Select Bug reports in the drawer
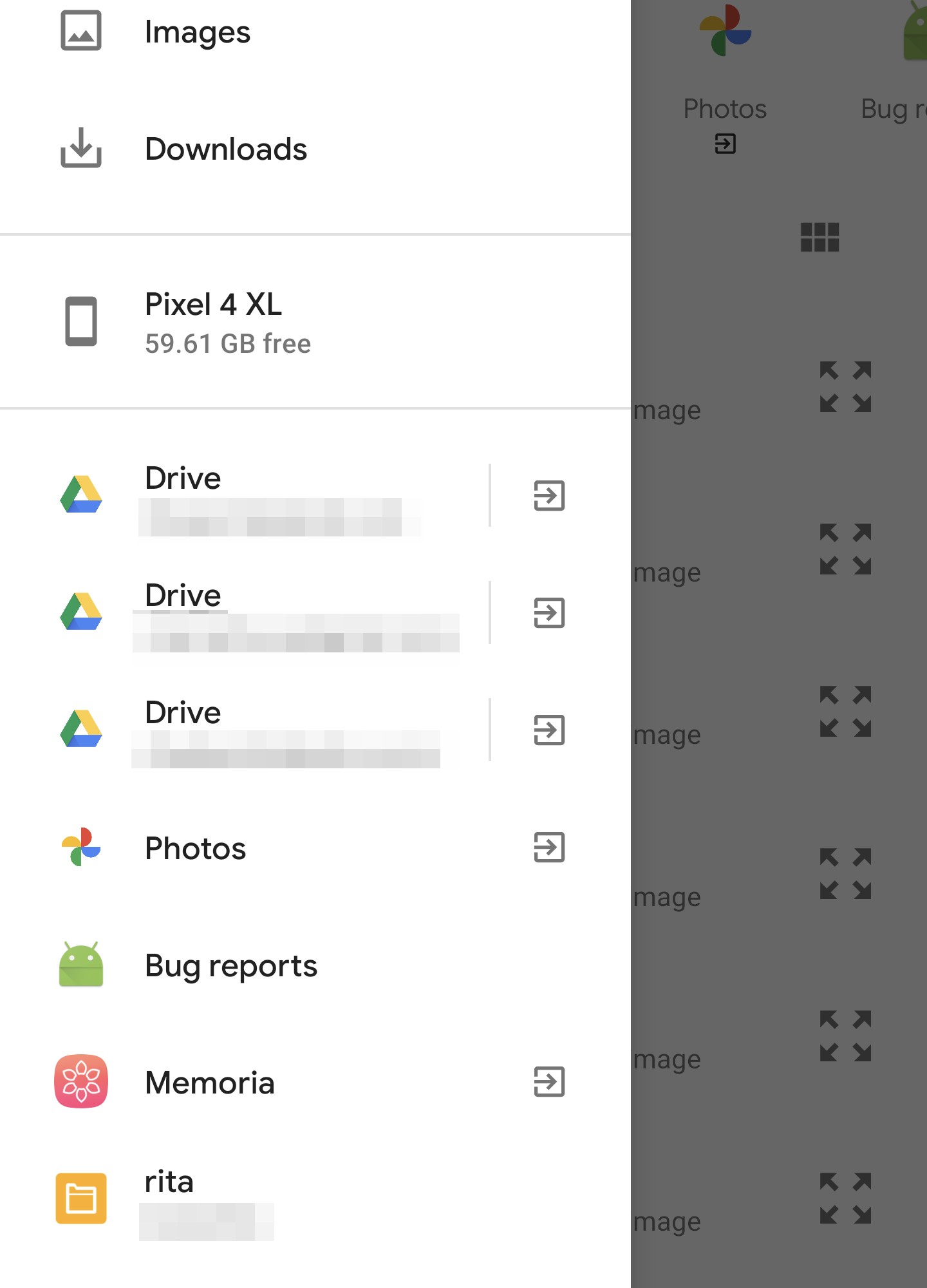The height and width of the screenshot is (1288, 927). pyautogui.click(x=230, y=966)
